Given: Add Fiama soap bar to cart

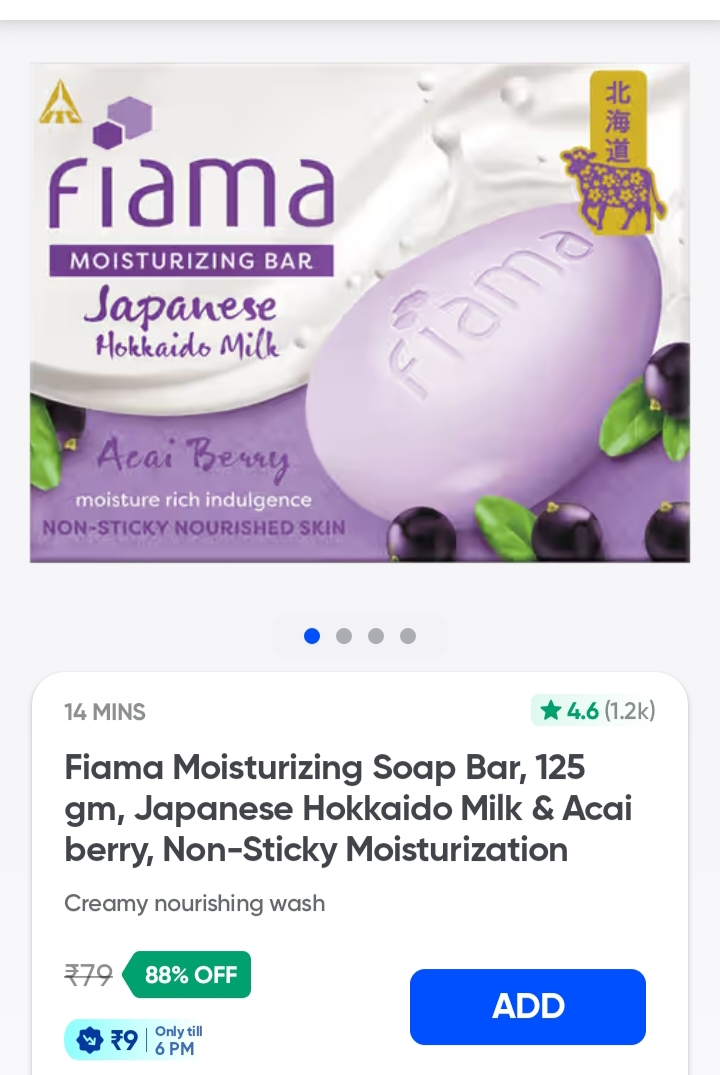Looking at the screenshot, I should click(x=527, y=1006).
